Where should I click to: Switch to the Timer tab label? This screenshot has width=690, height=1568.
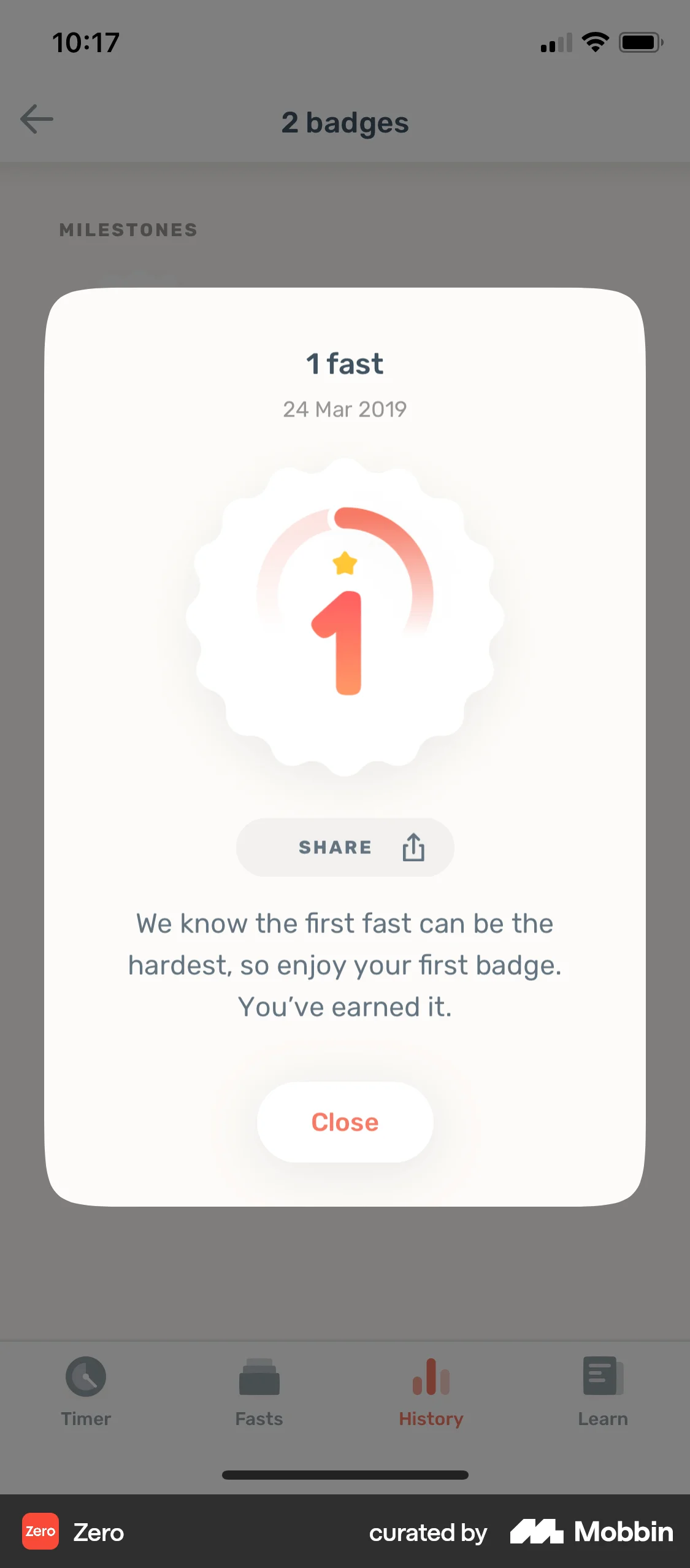tap(86, 1418)
